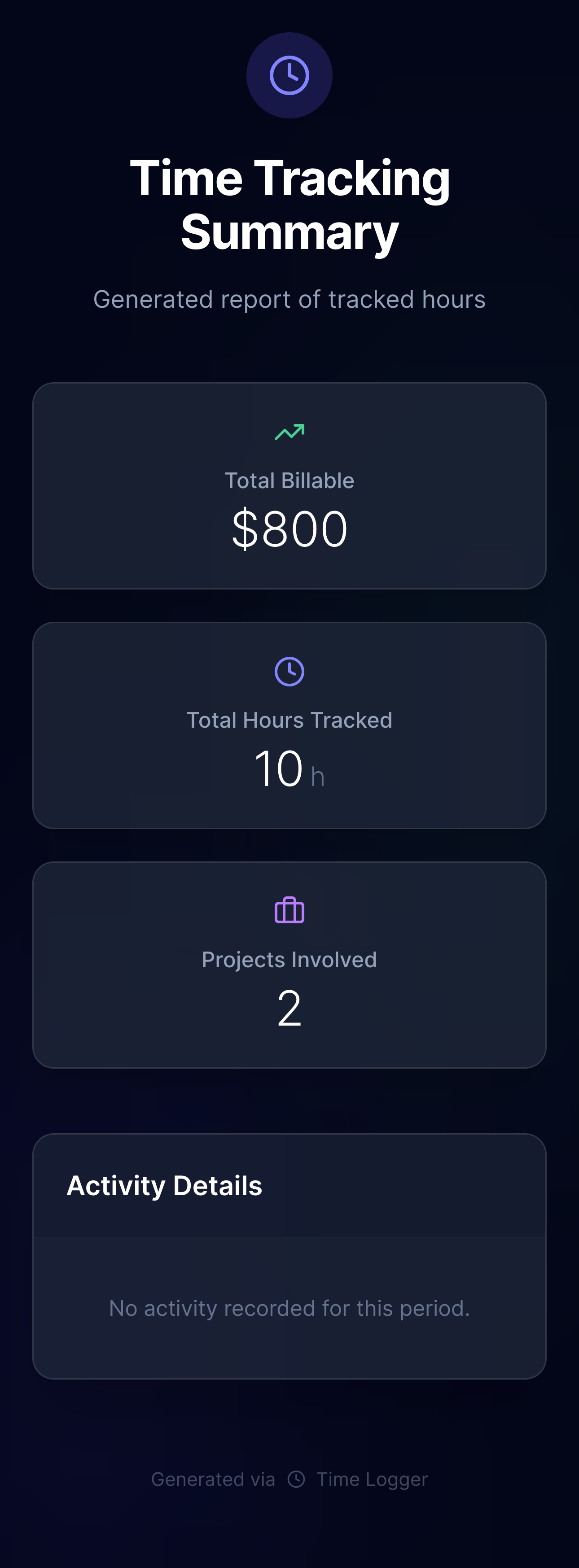Click the Time Tracking Summary title
The height and width of the screenshot is (1568, 579).
289,204
